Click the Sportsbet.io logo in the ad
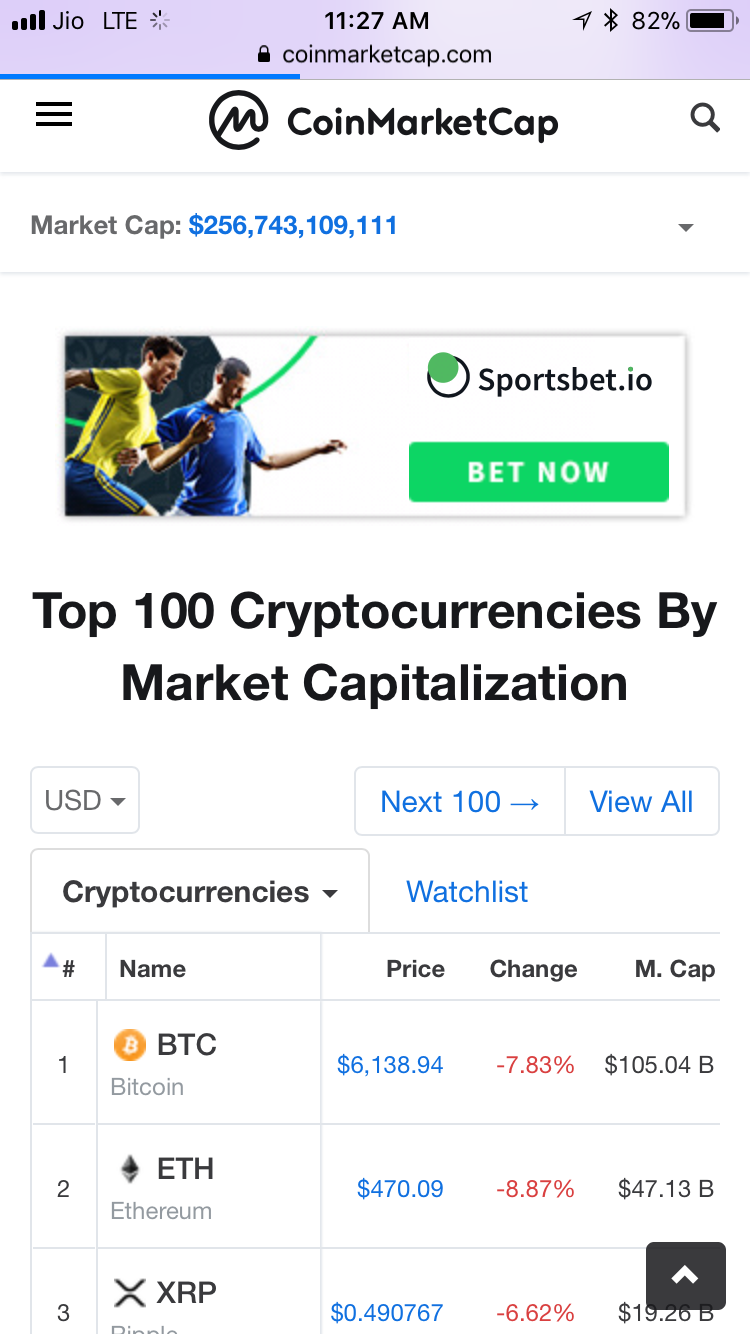 tap(542, 378)
